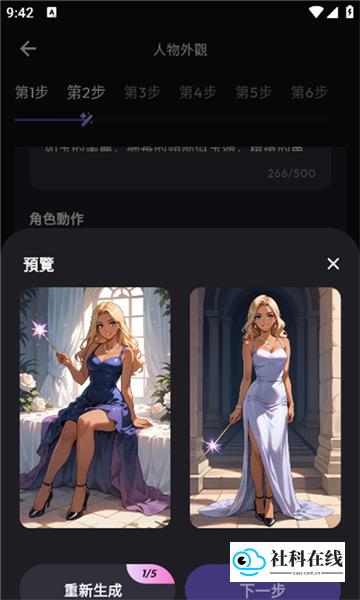Select the lavender gown preview image
The width and height of the screenshot is (360, 600).
pos(265,408)
